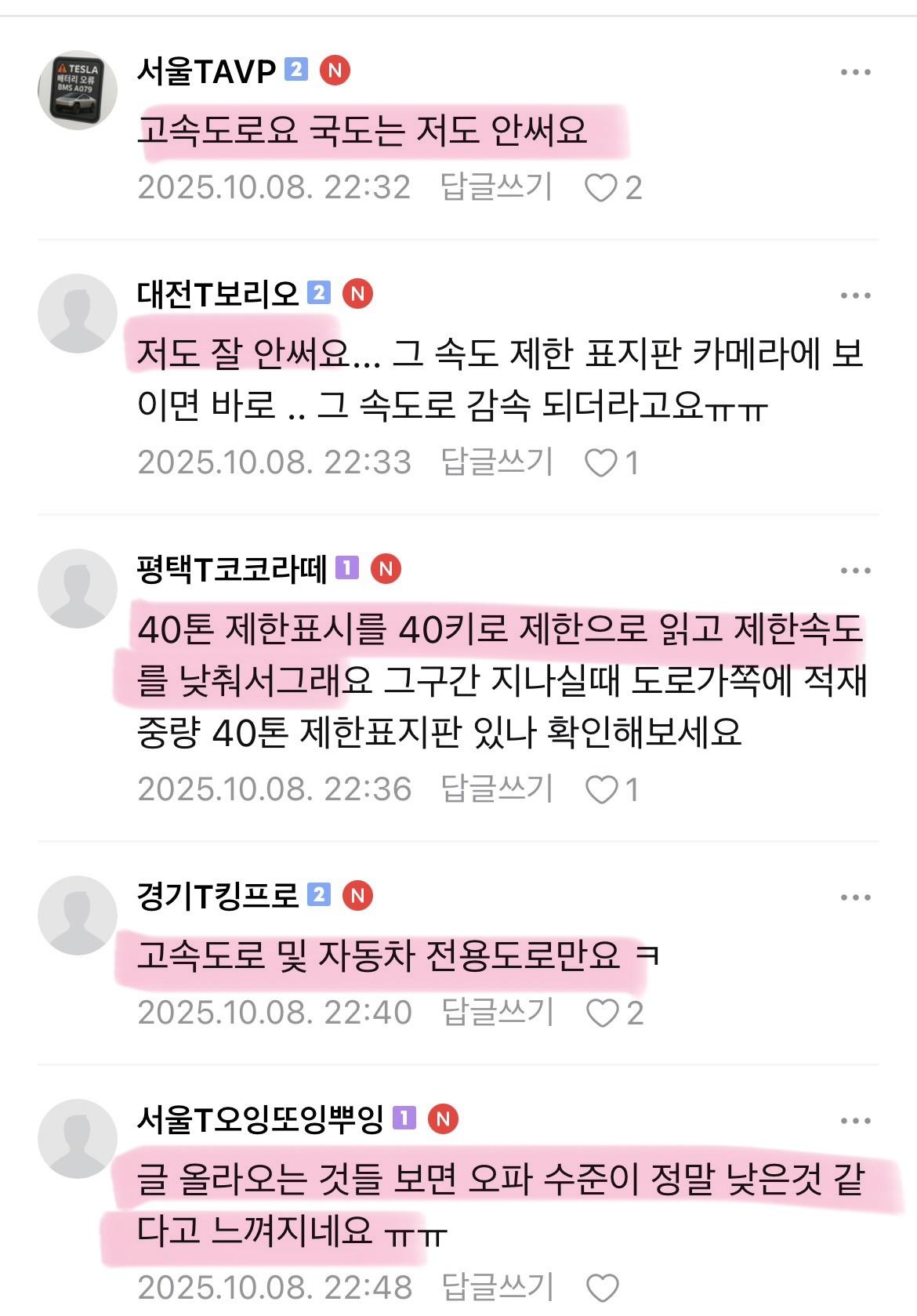Like 대전T보리오's comment
This screenshot has width=917, height=1316.
(x=602, y=463)
